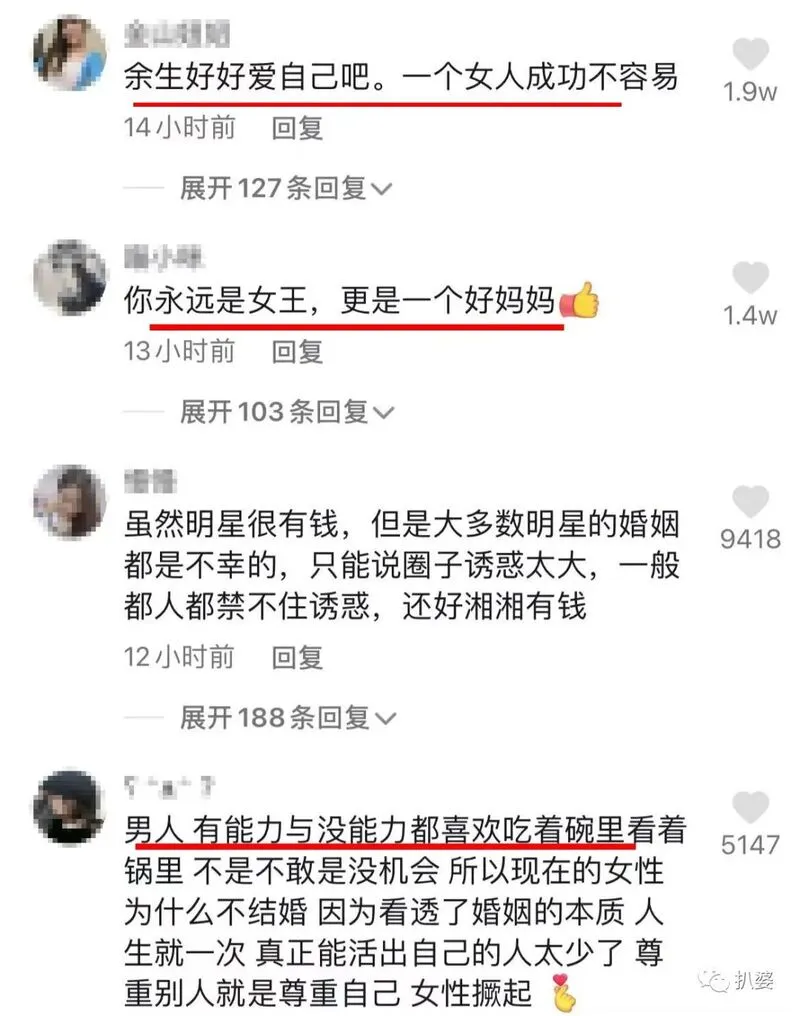
Task: Open avatar of '男人 有能力与没能力' commenter
Action: pyautogui.click(x=69, y=807)
